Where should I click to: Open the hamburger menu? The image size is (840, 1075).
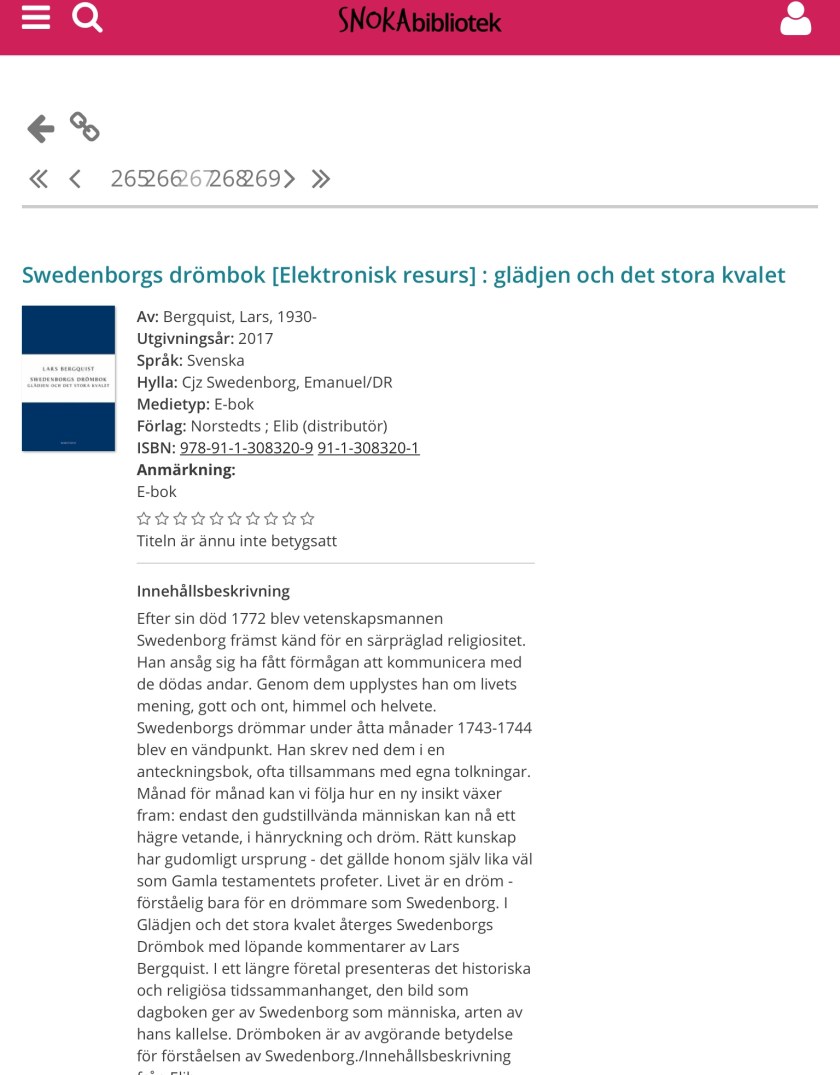pos(36,18)
